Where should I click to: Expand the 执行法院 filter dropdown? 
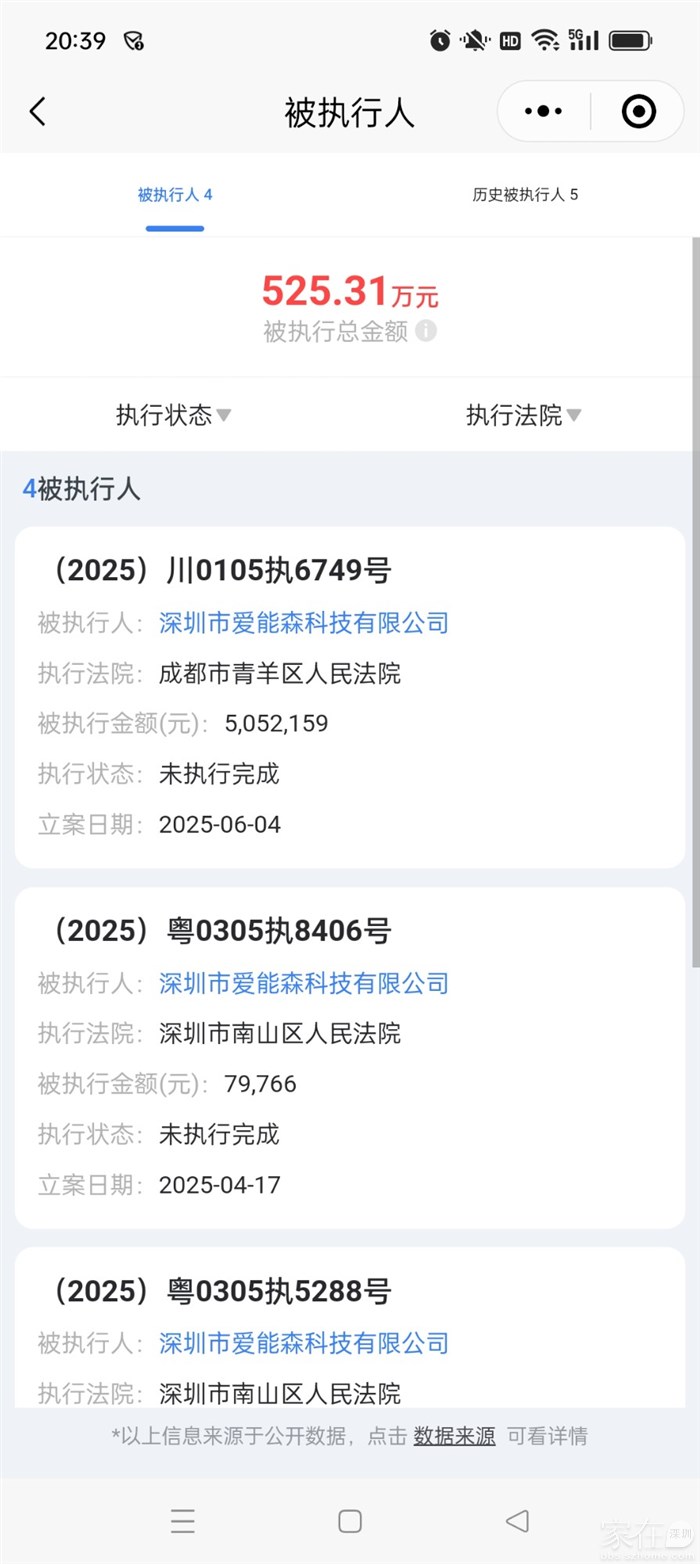click(x=524, y=415)
